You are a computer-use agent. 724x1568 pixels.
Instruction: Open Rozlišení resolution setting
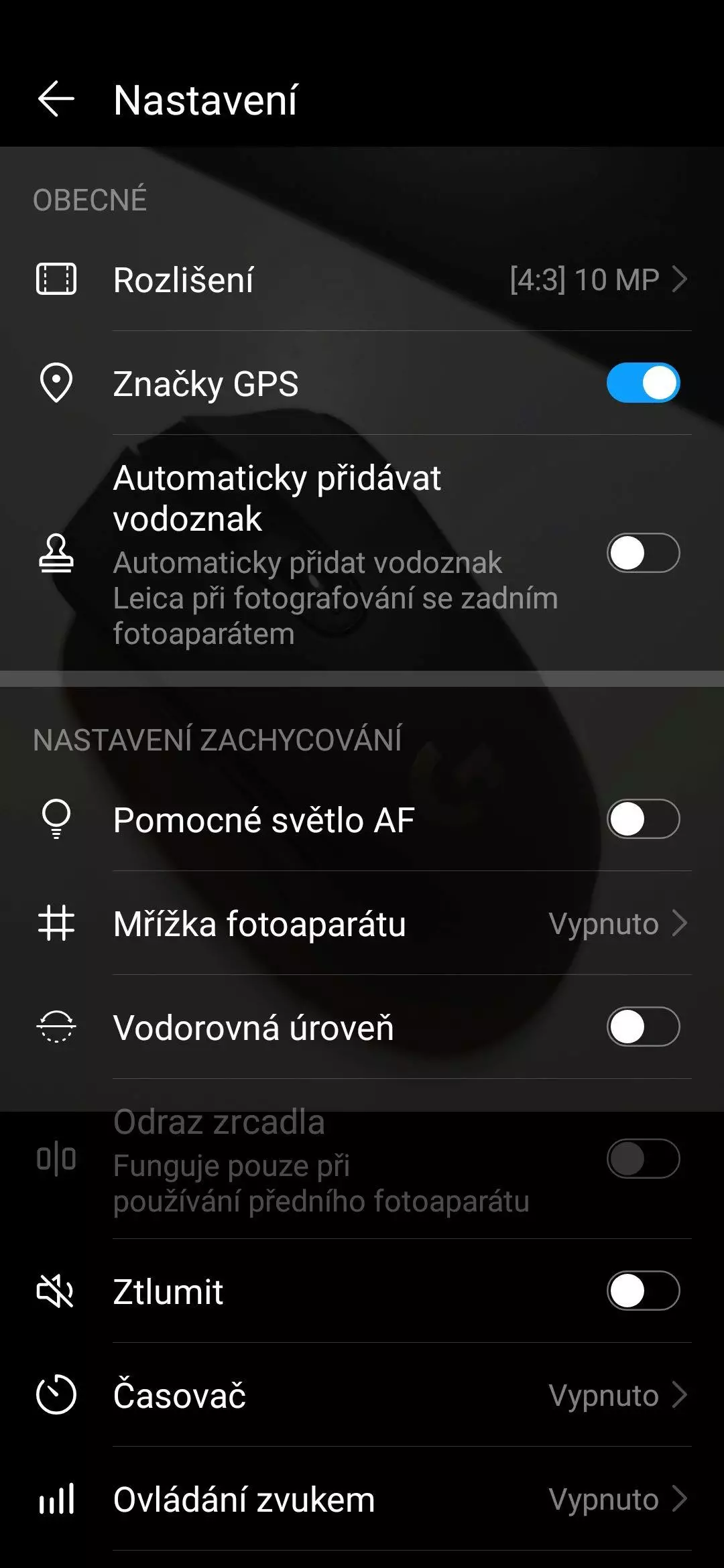[362, 279]
